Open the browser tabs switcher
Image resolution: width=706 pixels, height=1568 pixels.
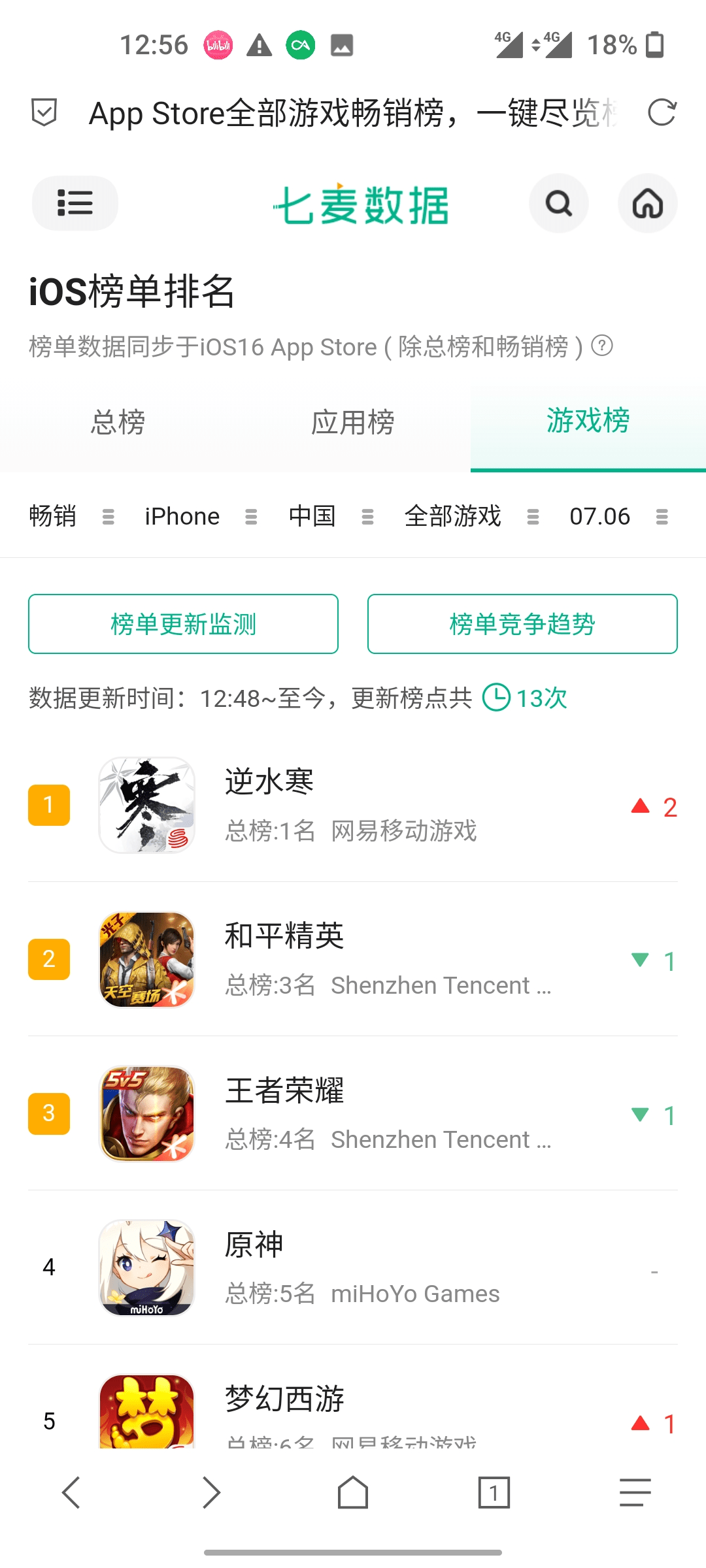tap(494, 1493)
